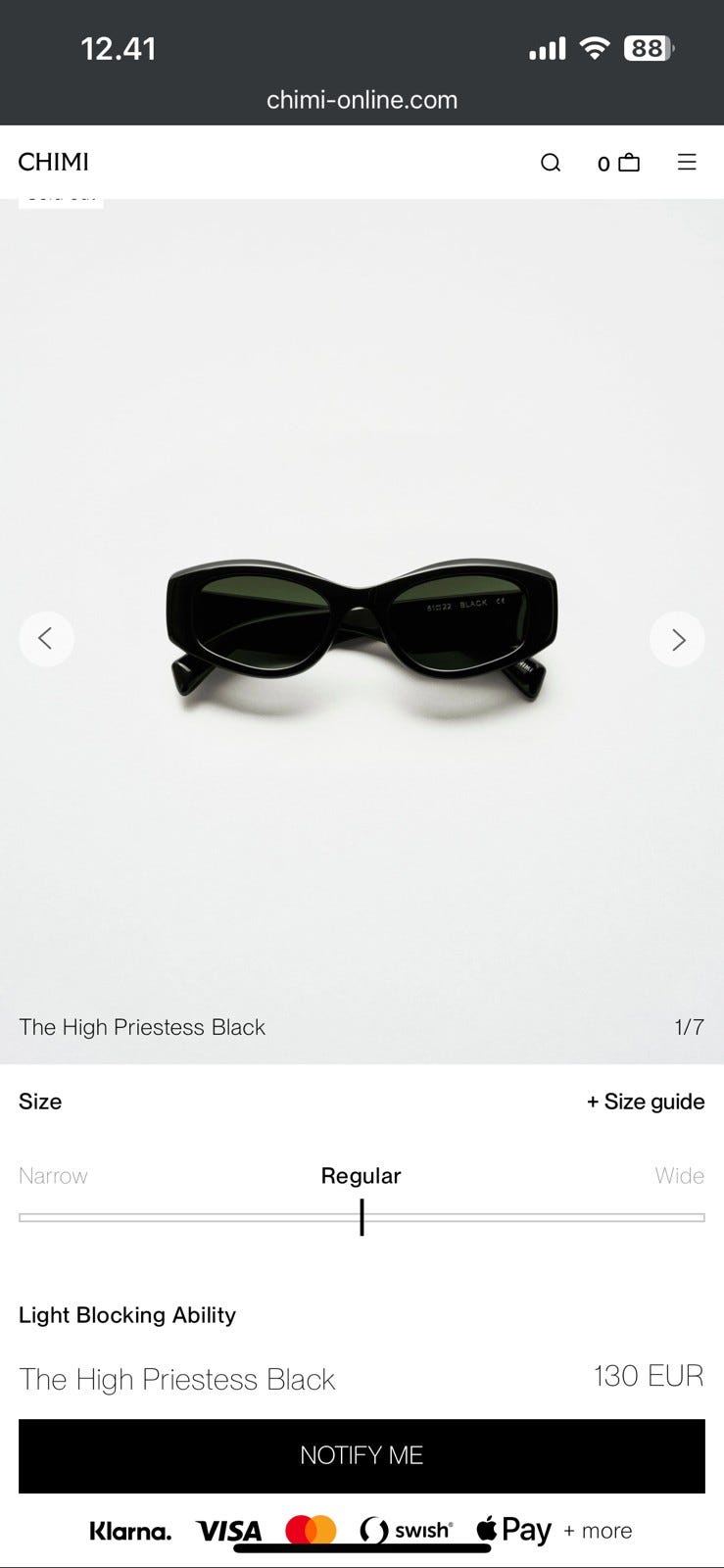Open the search magnifier icon

(x=551, y=163)
